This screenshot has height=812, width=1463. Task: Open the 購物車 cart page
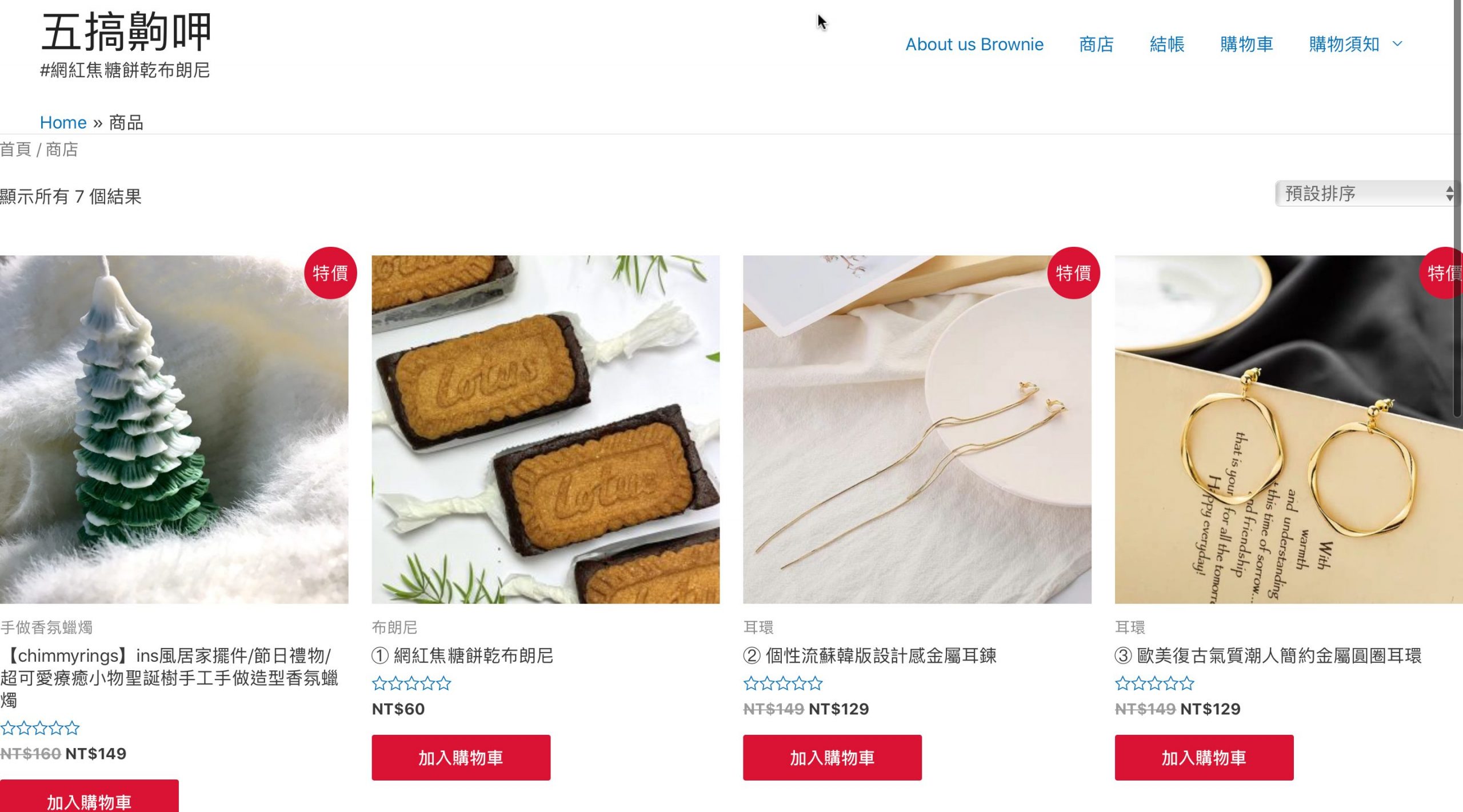coord(1246,44)
